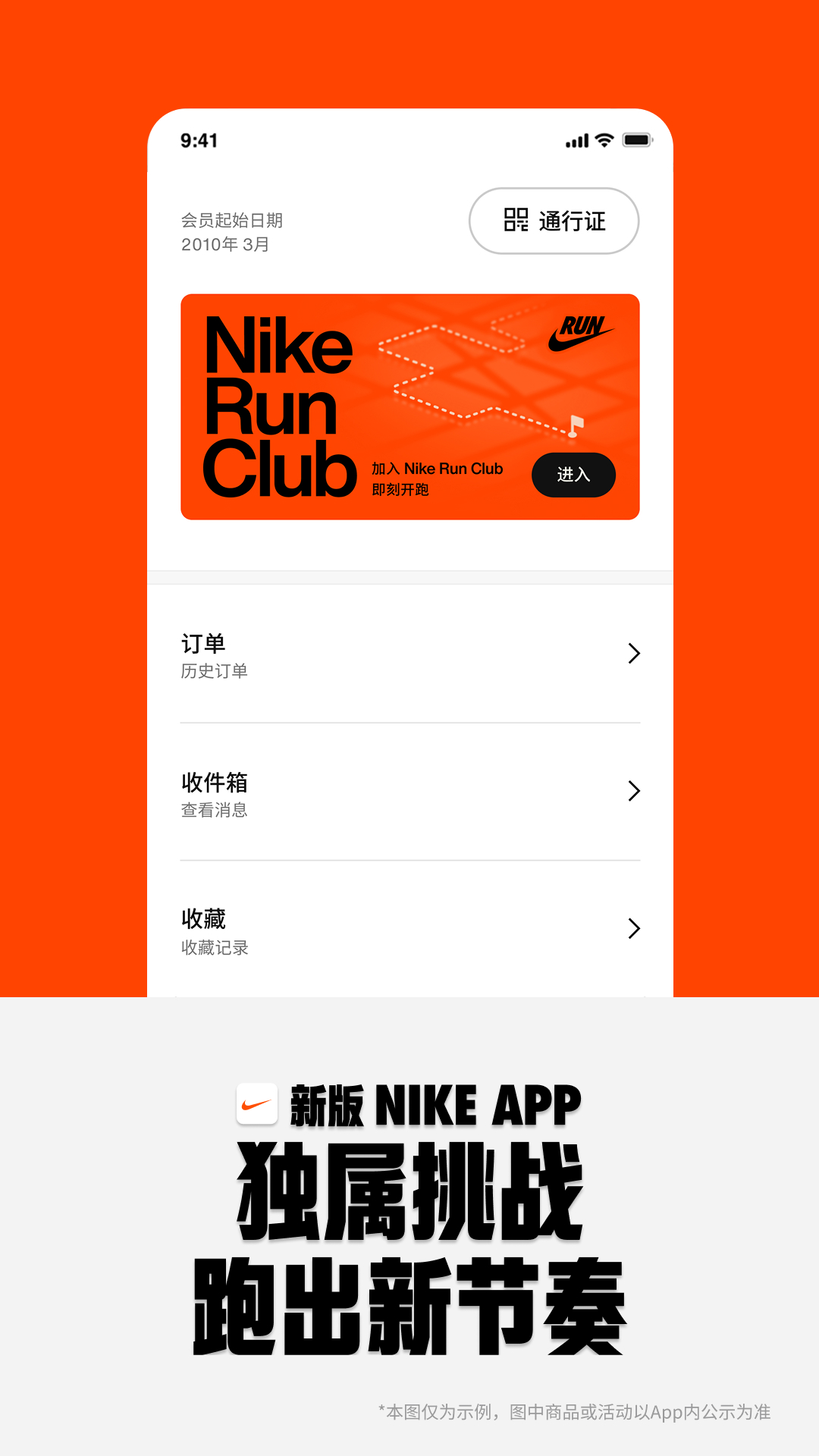The image size is (819, 1456).
Task: Open the 历史订单 list entry
Action: point(216,670)
